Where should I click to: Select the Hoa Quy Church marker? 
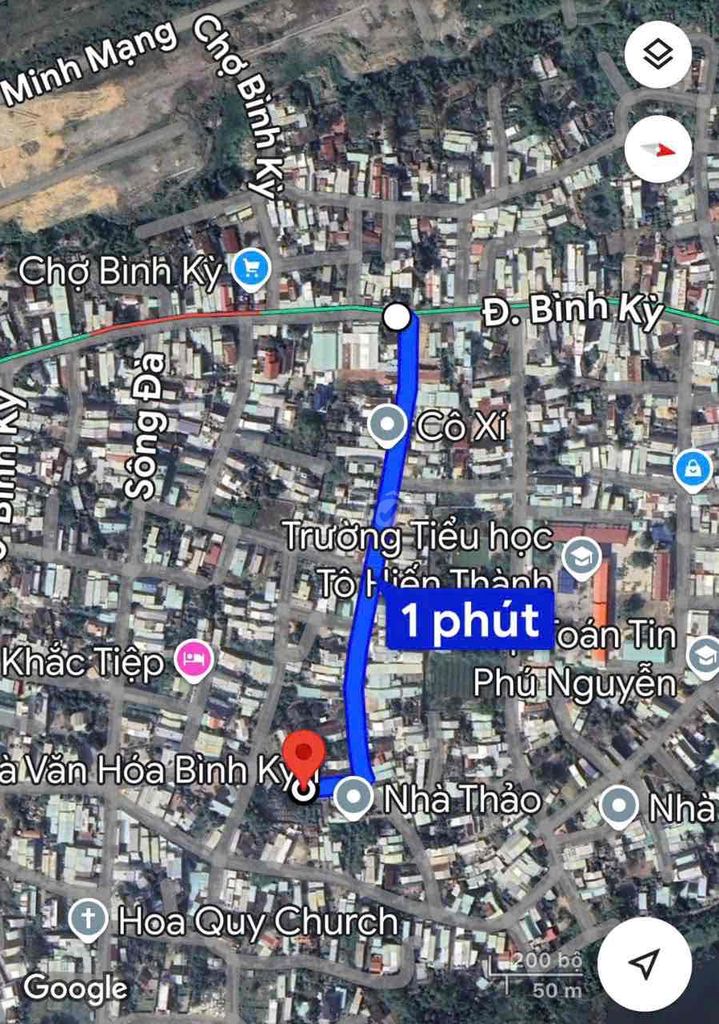[88, 918]
